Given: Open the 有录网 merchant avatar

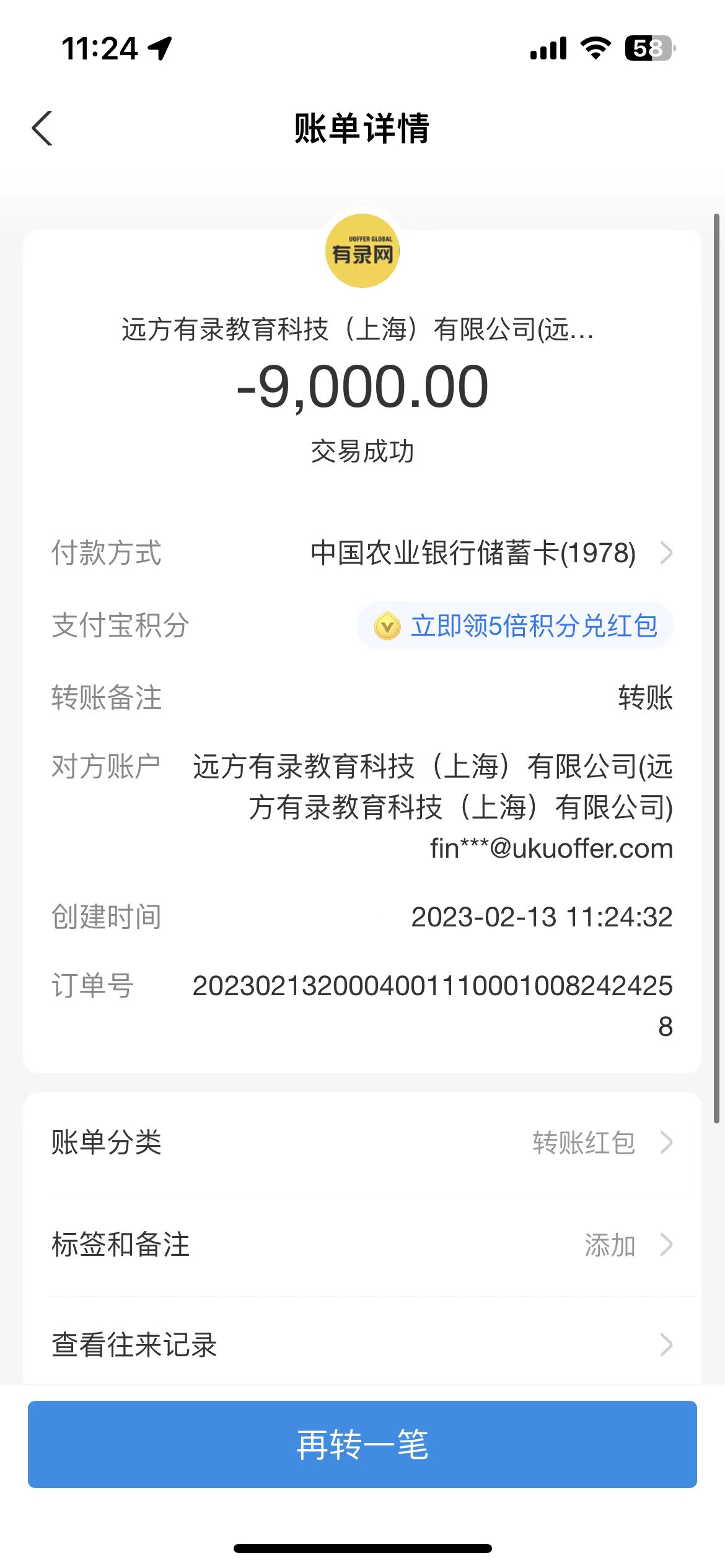Looking at the screenshot, I should click(362, 251).
